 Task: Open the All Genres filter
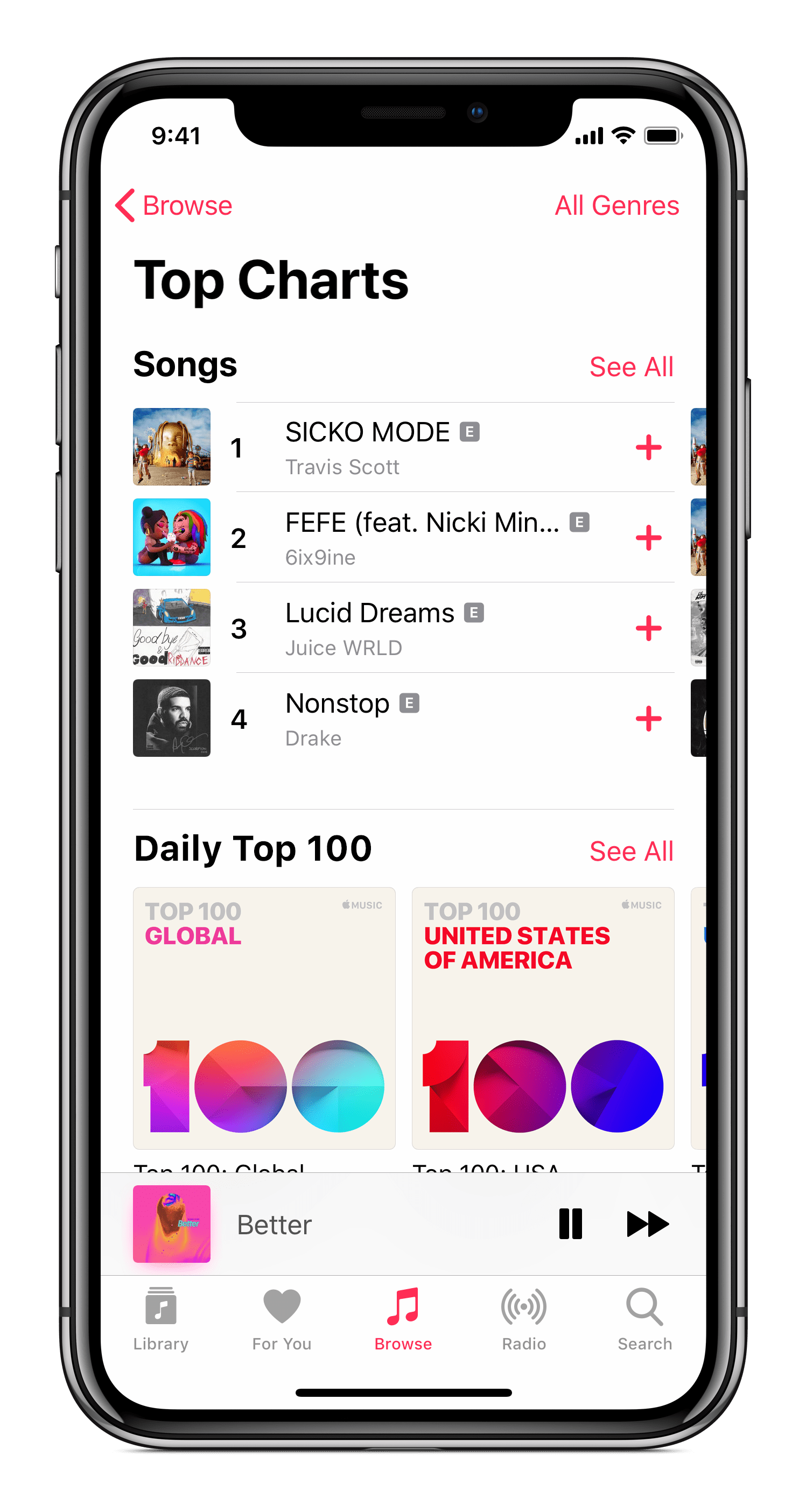pyautogui.click(x=616, y=206)
